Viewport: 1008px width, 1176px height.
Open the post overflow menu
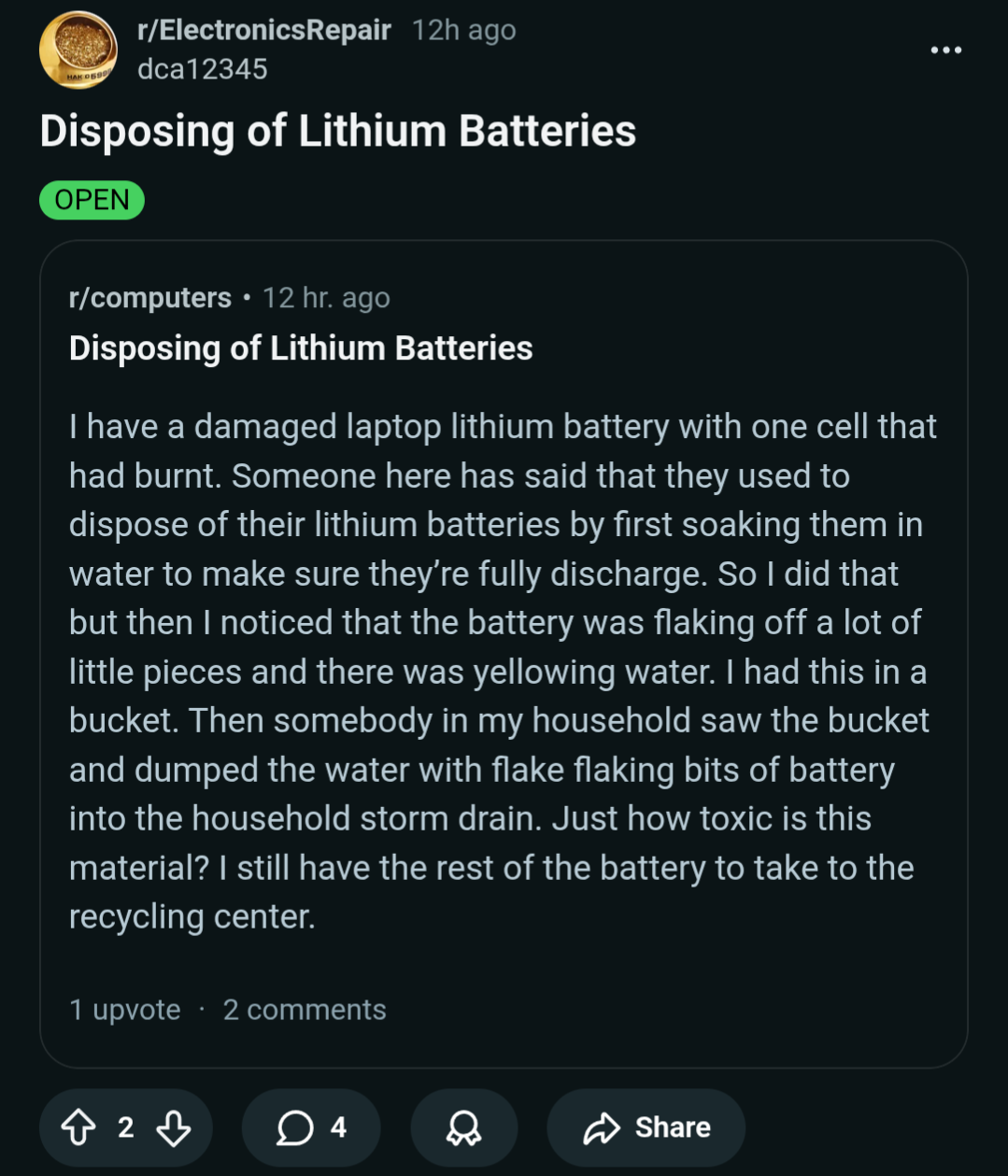click(945, 50)
